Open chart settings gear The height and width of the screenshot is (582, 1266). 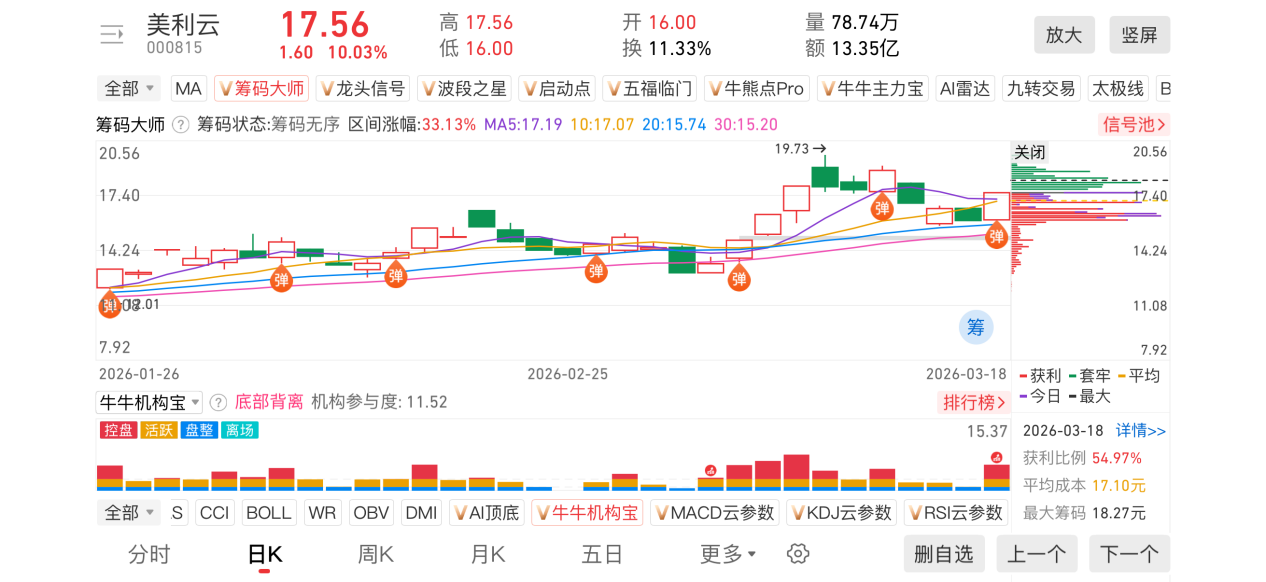click(x=797, y=554)
